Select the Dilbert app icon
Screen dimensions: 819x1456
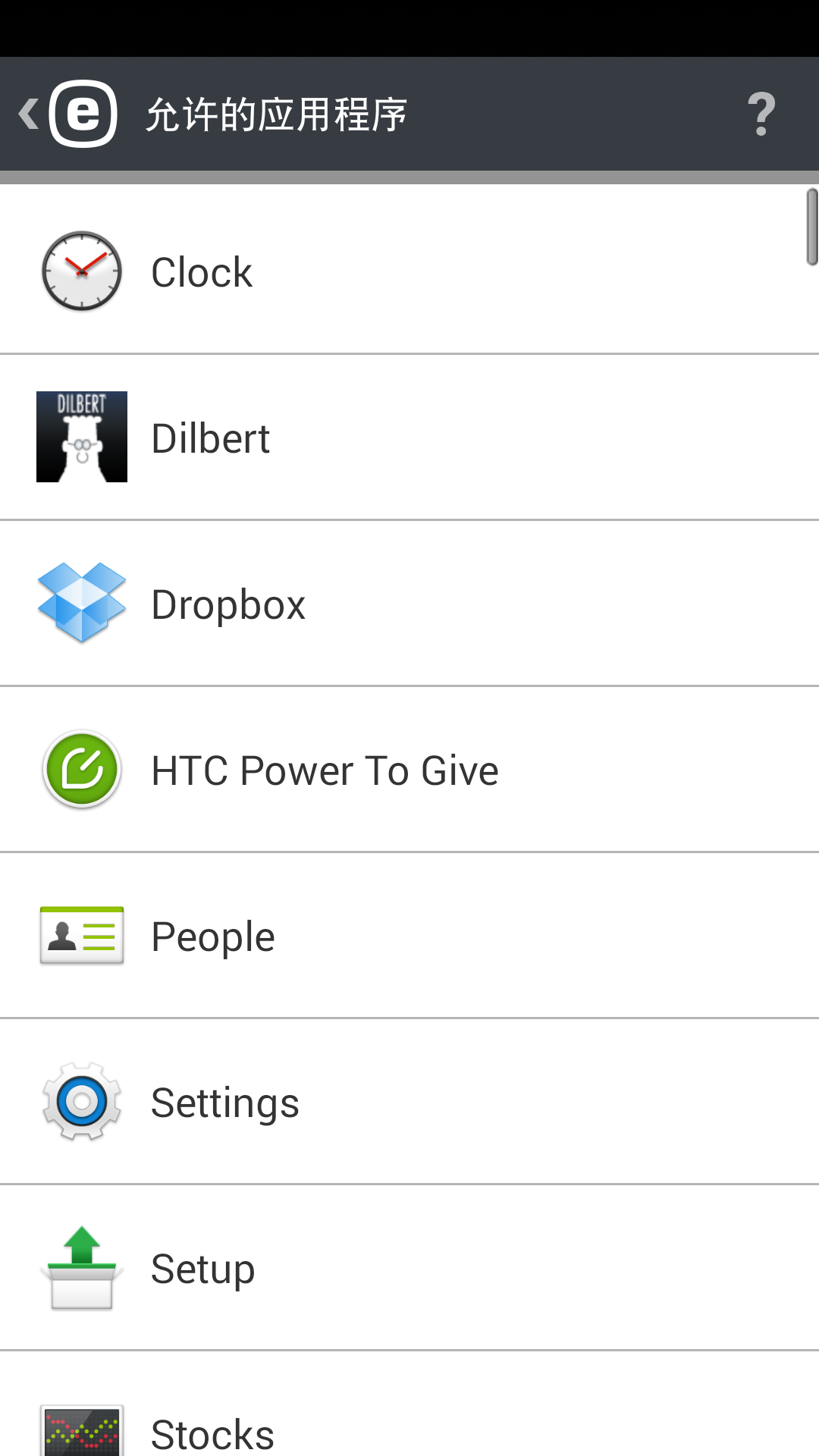pyautogui.click(x=81, y=436)
